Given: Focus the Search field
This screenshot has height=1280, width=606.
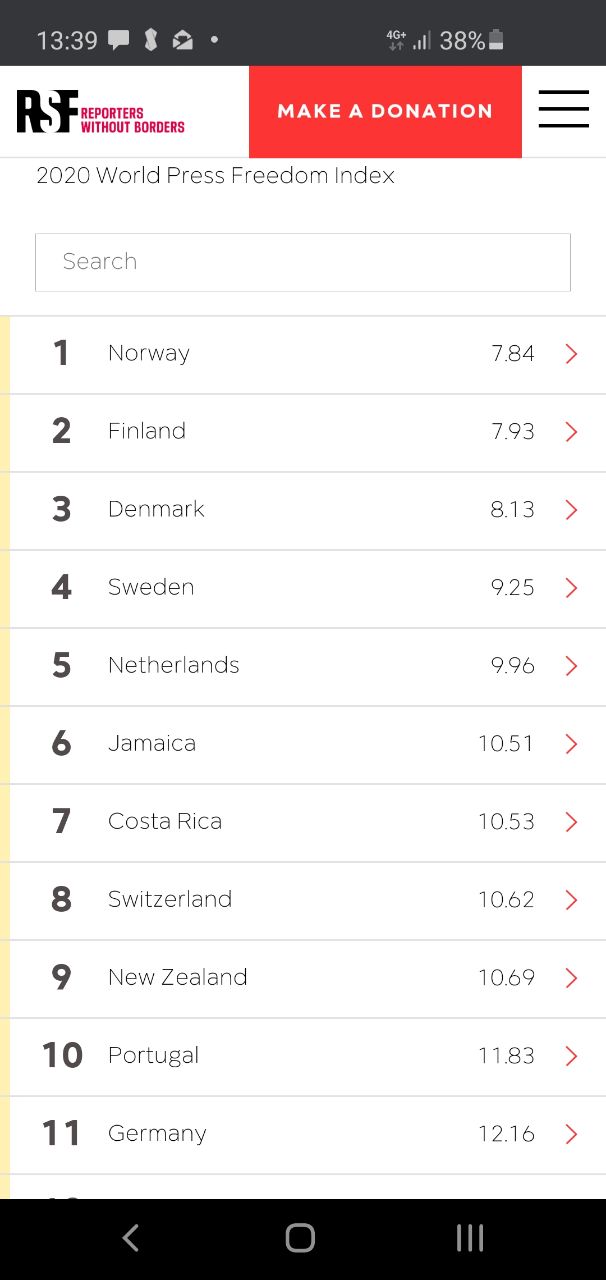Looking at the screenshot, I should point(303,262).
